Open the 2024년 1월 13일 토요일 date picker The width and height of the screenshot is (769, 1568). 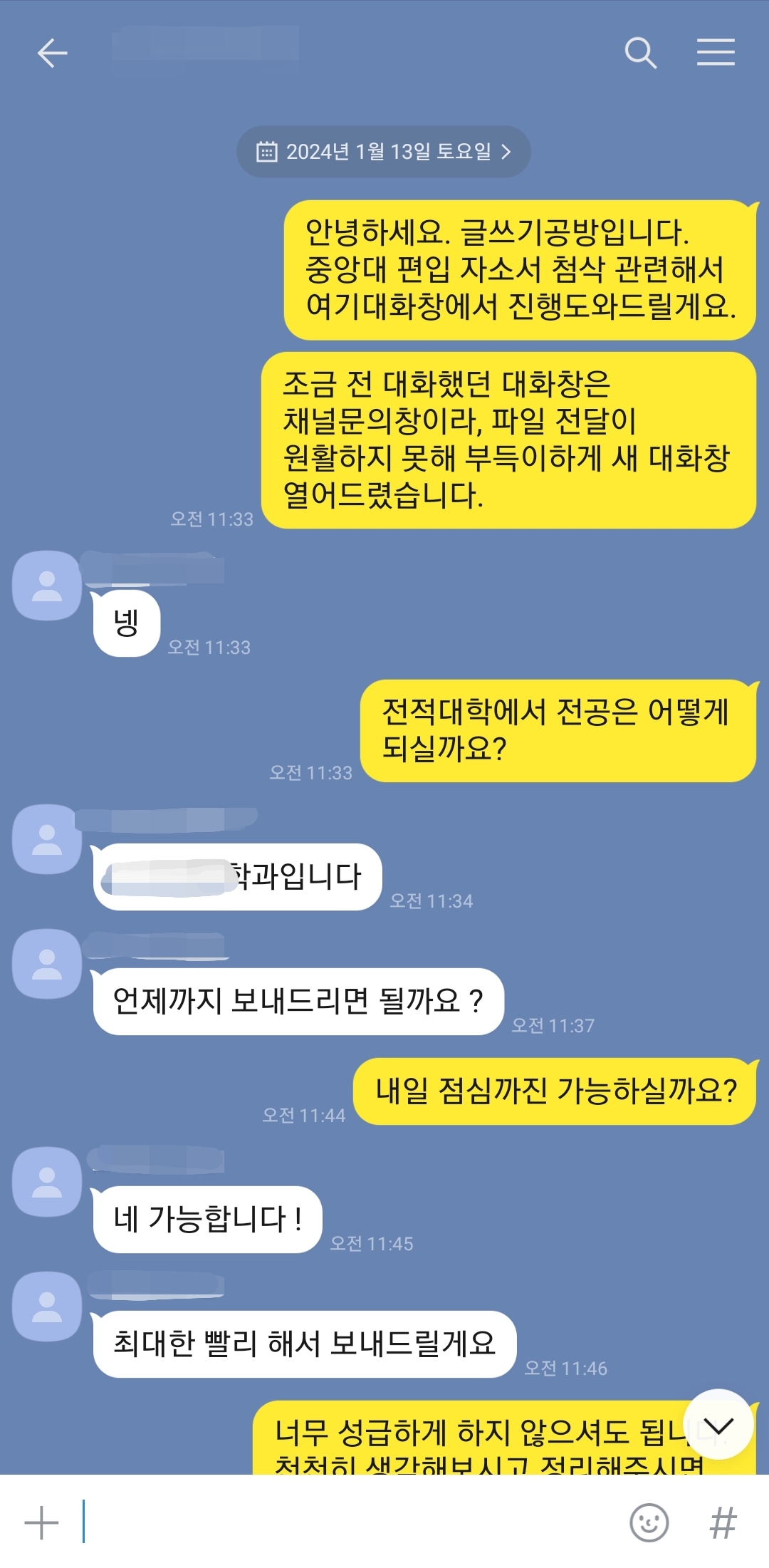383,152
